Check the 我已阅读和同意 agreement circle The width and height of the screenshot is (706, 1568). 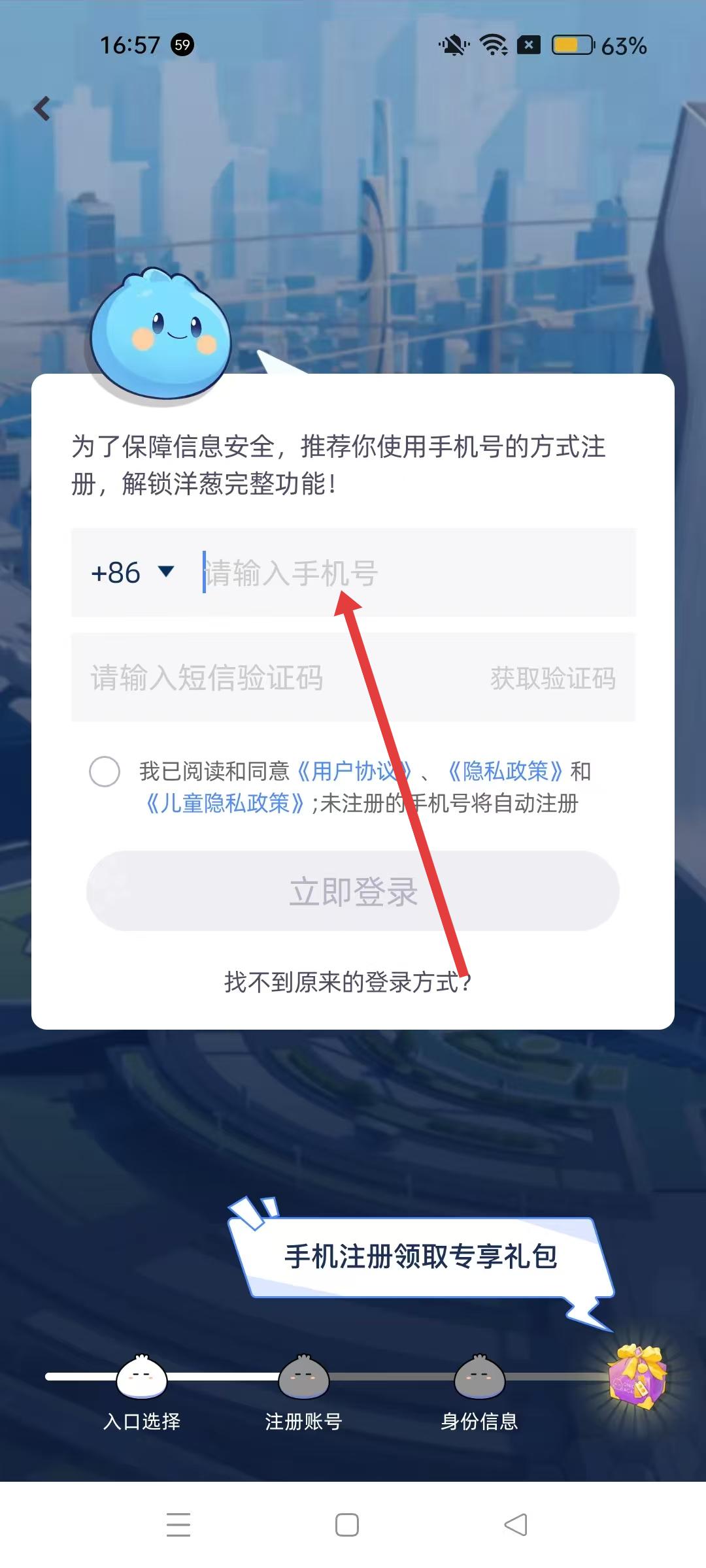(x=105, y=772)
